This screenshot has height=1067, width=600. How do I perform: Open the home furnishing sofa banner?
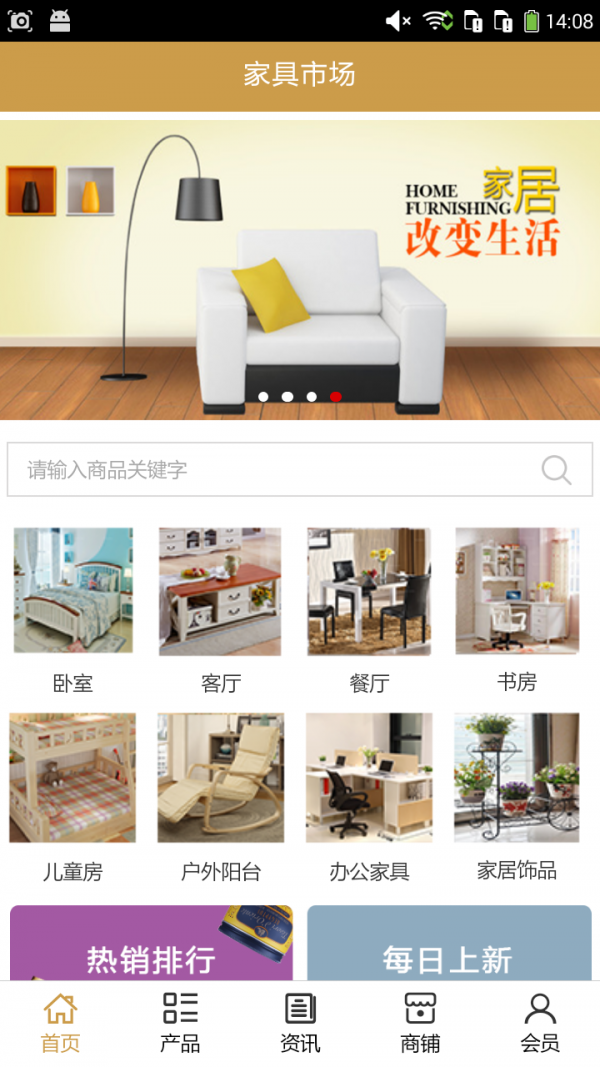(300, 270)
